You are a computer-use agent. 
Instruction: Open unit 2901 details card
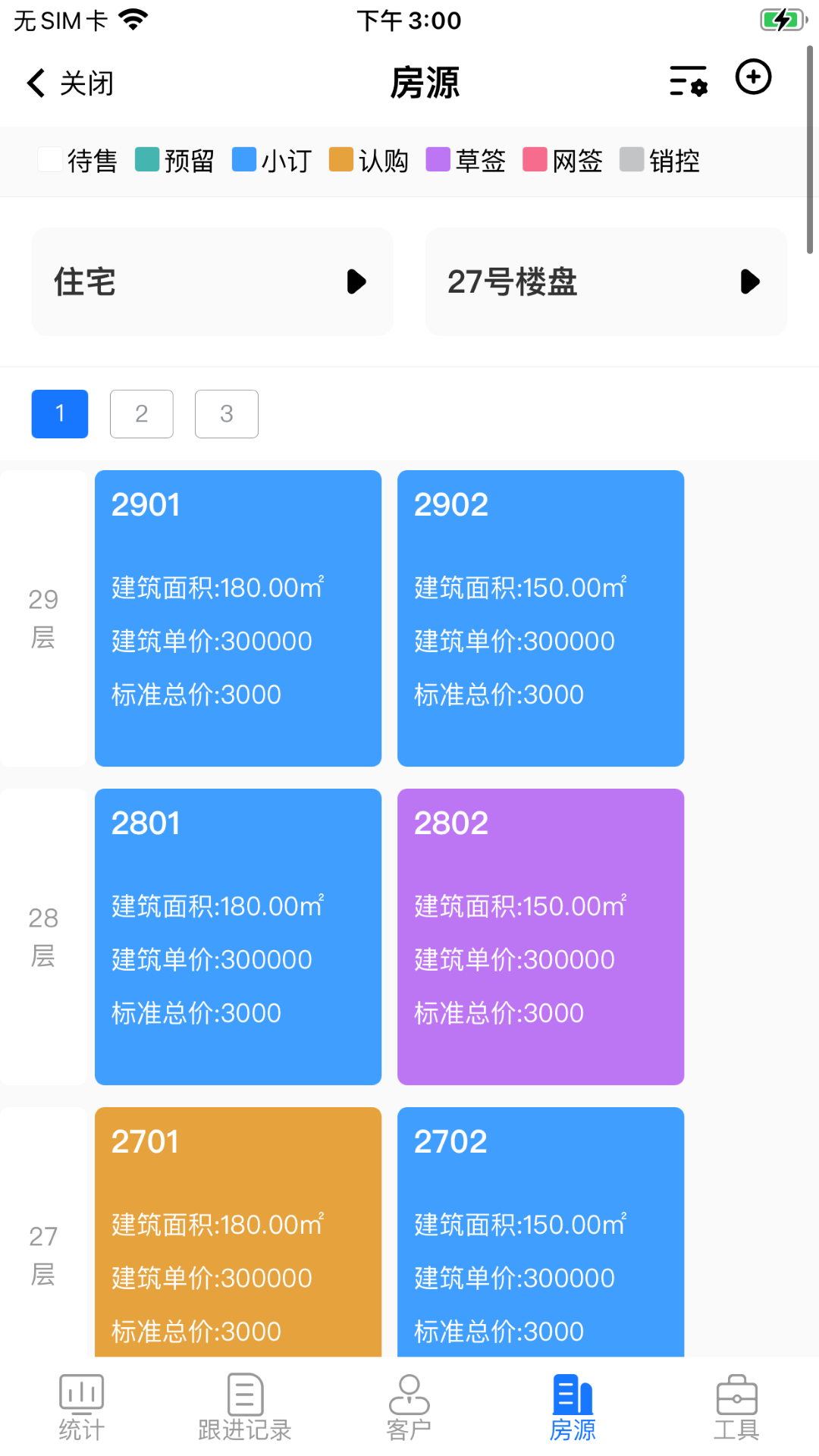pos(237,617)
